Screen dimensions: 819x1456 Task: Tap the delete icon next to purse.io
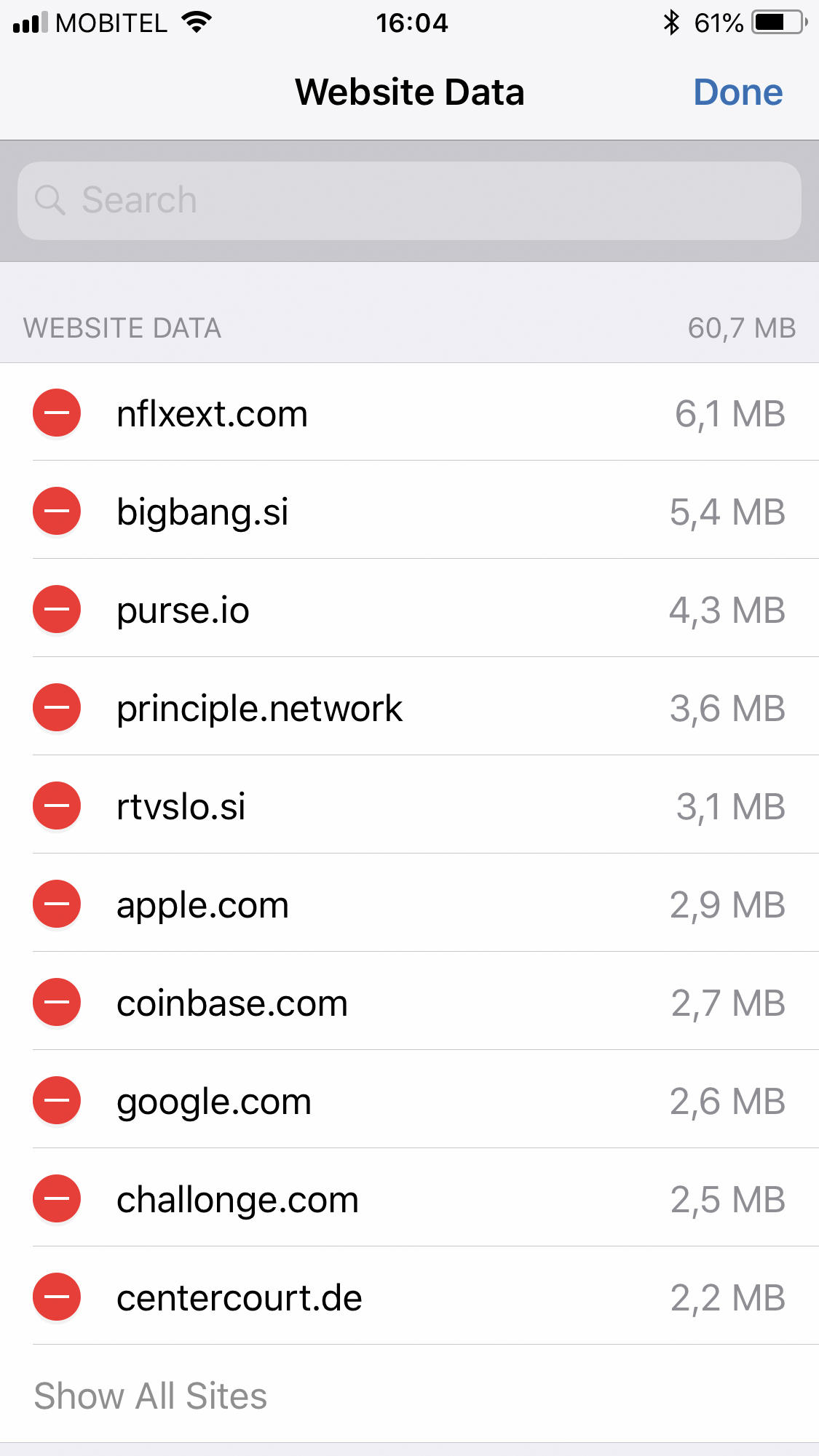click(x=57, y=610)
